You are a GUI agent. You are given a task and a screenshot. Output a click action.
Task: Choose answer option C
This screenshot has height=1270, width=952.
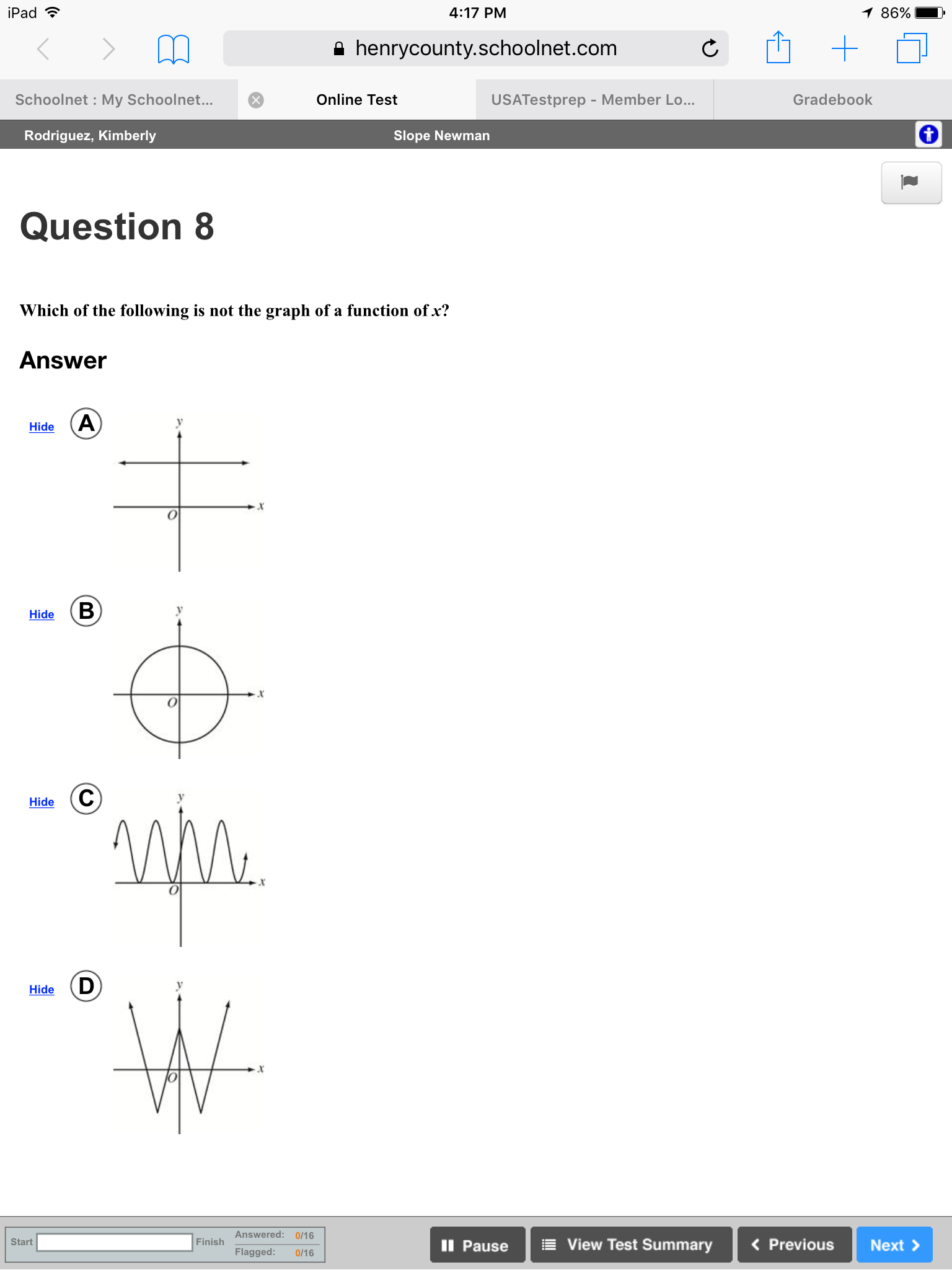click(x=86, y=798)
